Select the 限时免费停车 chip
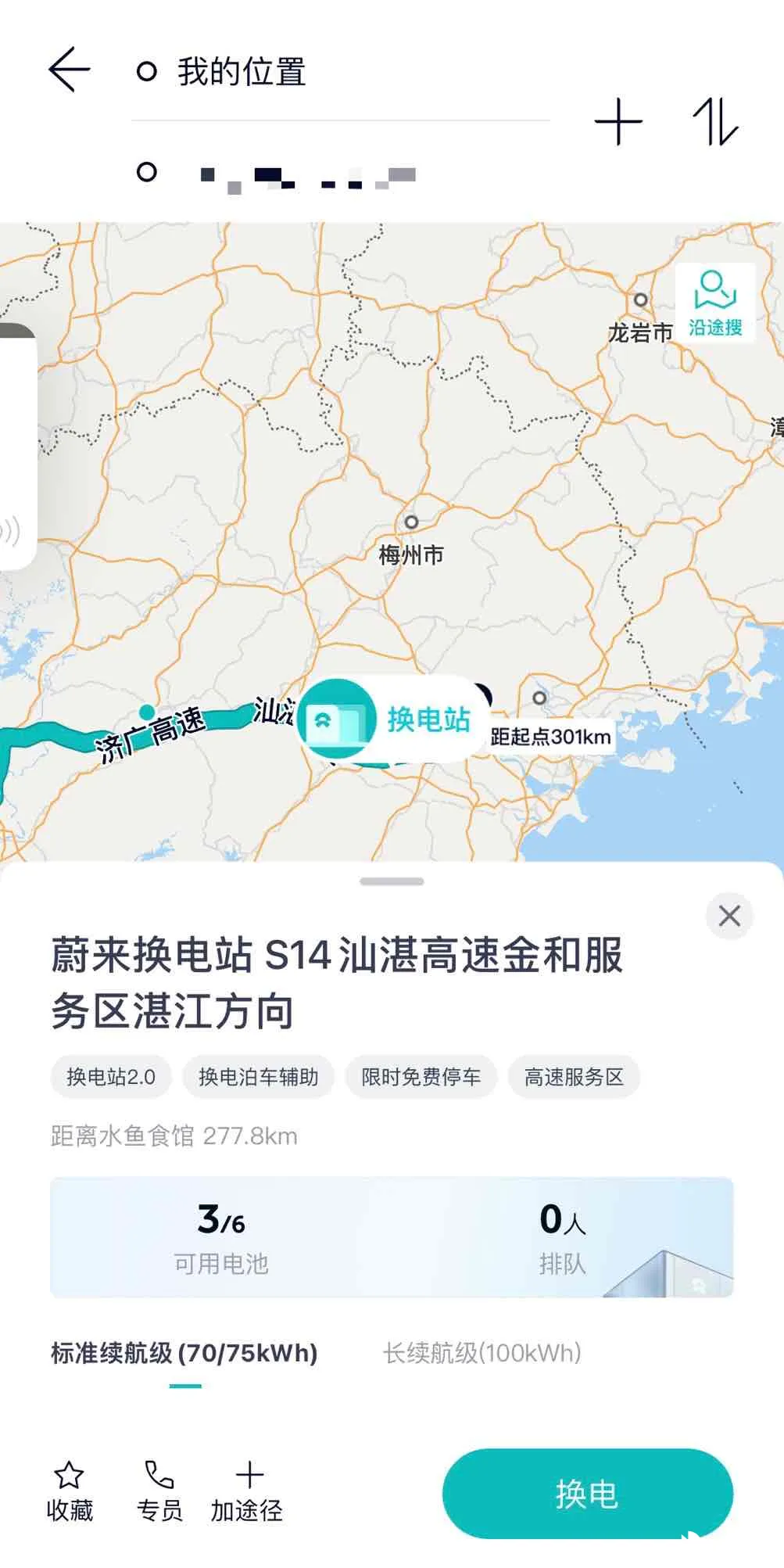Image resolution: width=784 pixels, height=1568 pixels. coord(421,1077)
